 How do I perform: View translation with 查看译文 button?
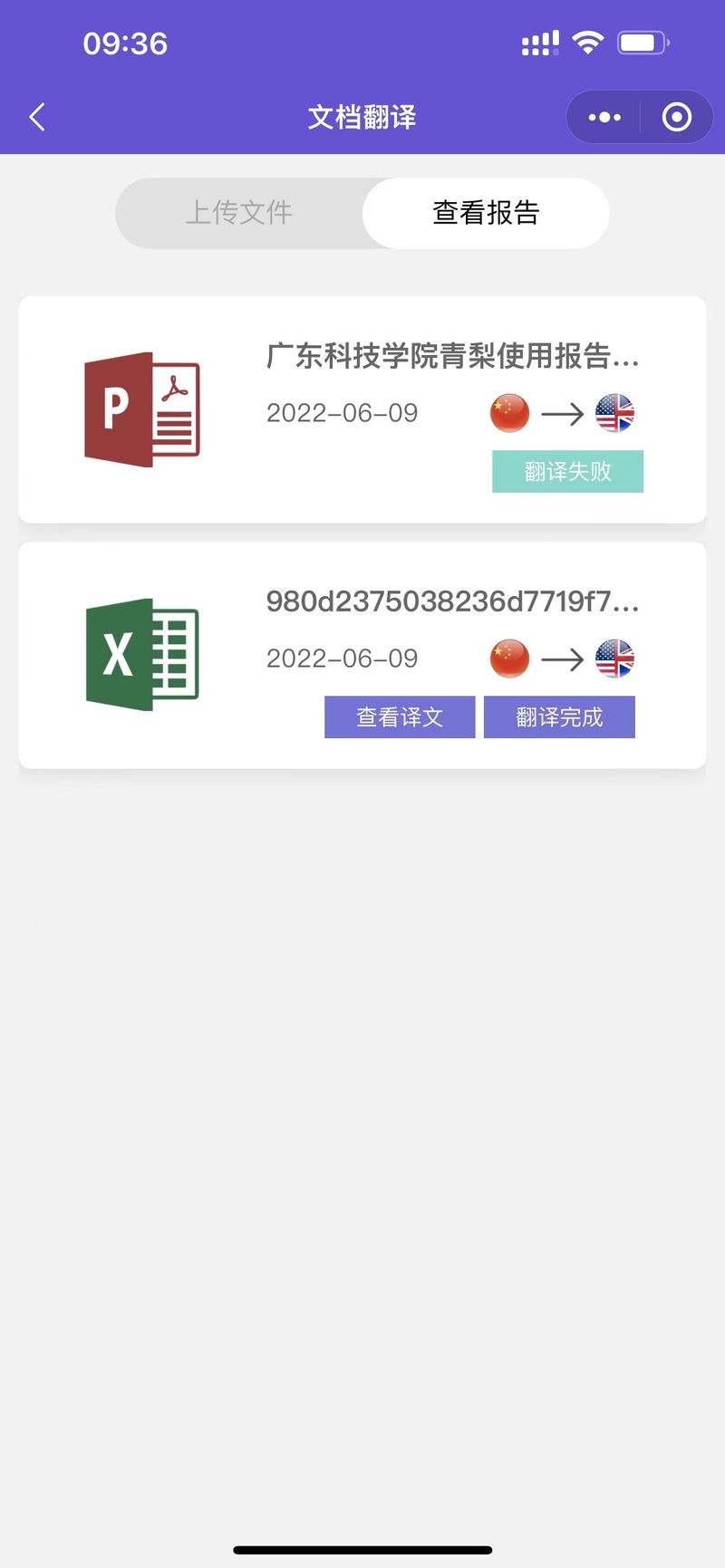point(400,717)
